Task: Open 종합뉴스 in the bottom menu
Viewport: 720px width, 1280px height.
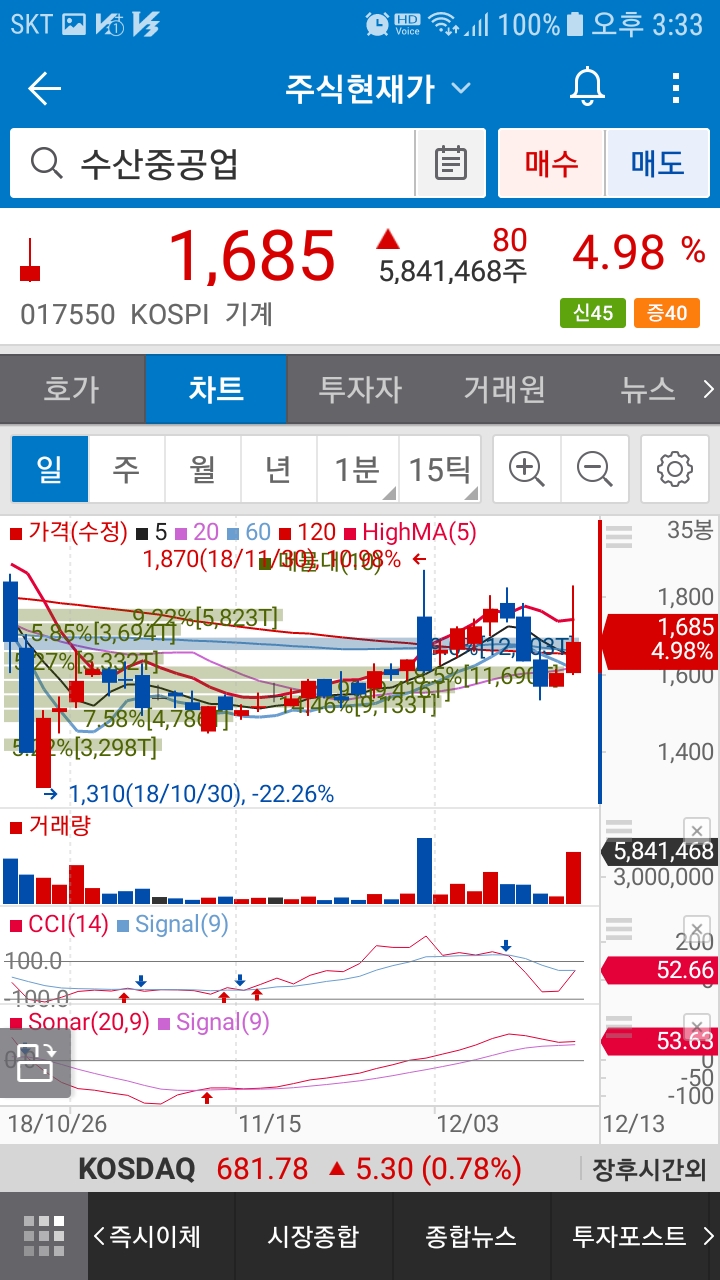Action: [x=471, y=1236]
